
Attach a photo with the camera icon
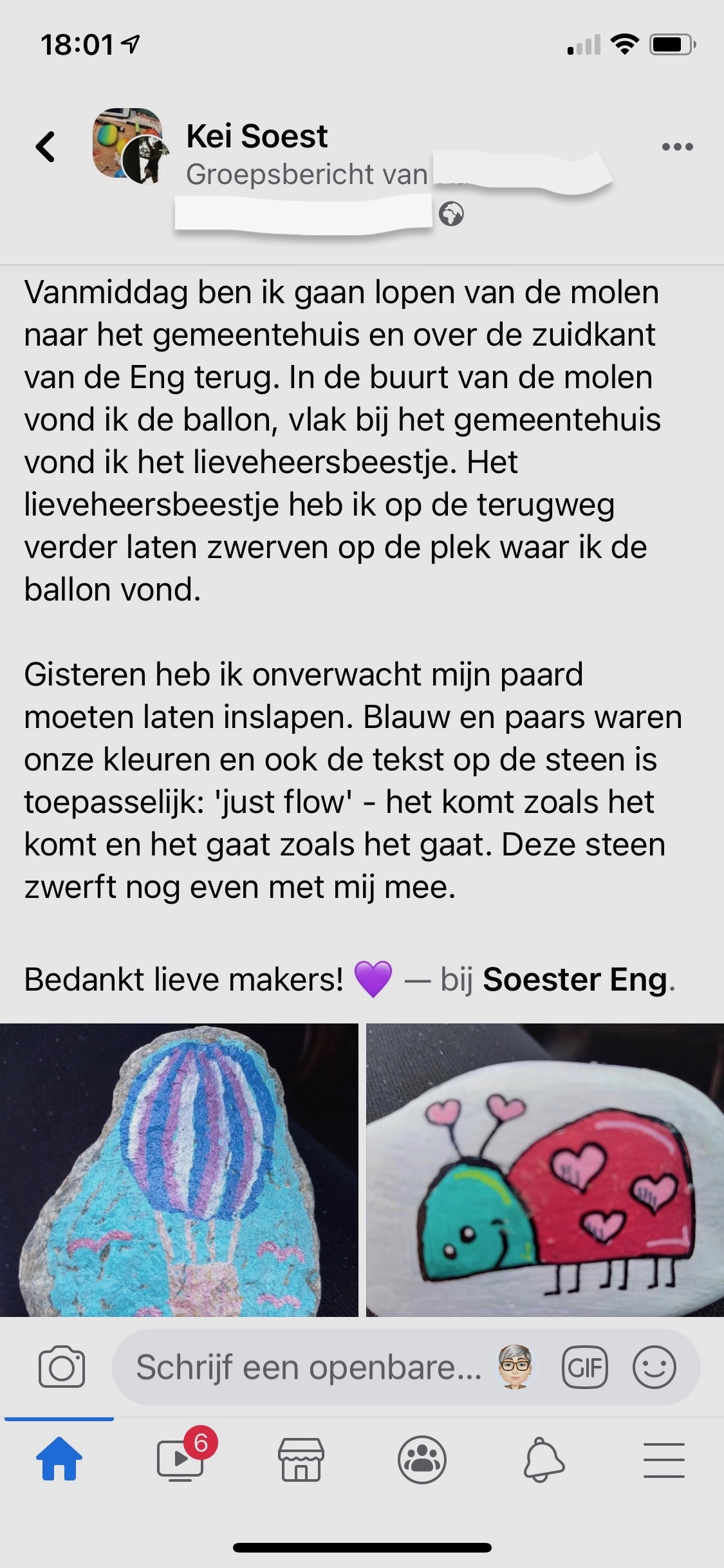coord(62,1367)
